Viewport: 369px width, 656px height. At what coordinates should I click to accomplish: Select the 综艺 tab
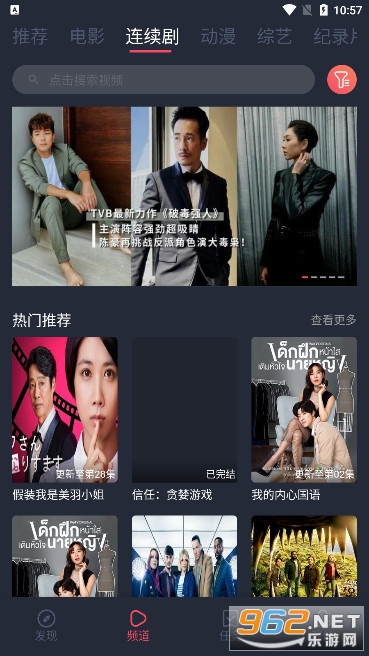tap(274, 36)
